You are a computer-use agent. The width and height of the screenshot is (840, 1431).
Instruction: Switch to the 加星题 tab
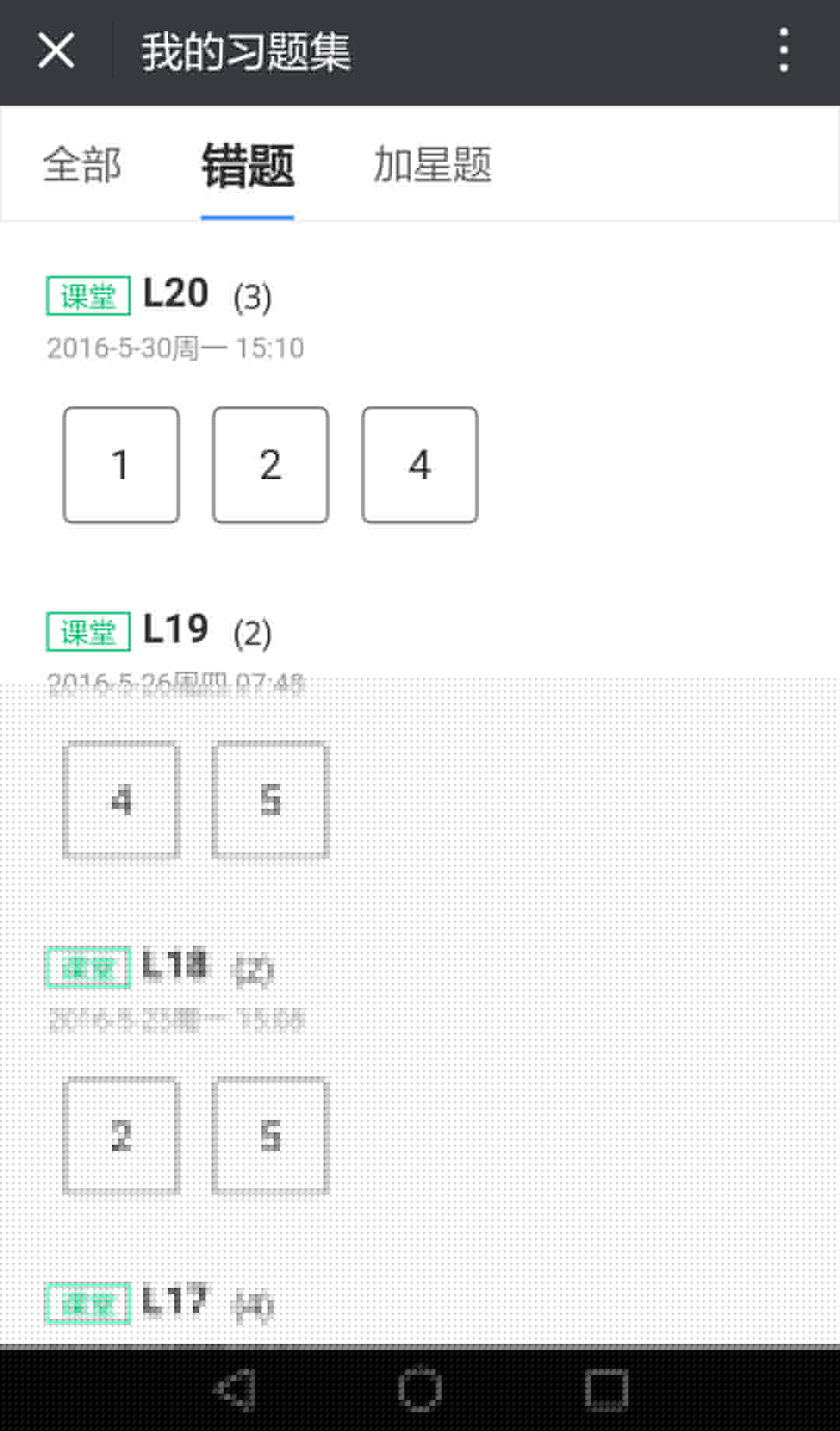pos(432,165)
